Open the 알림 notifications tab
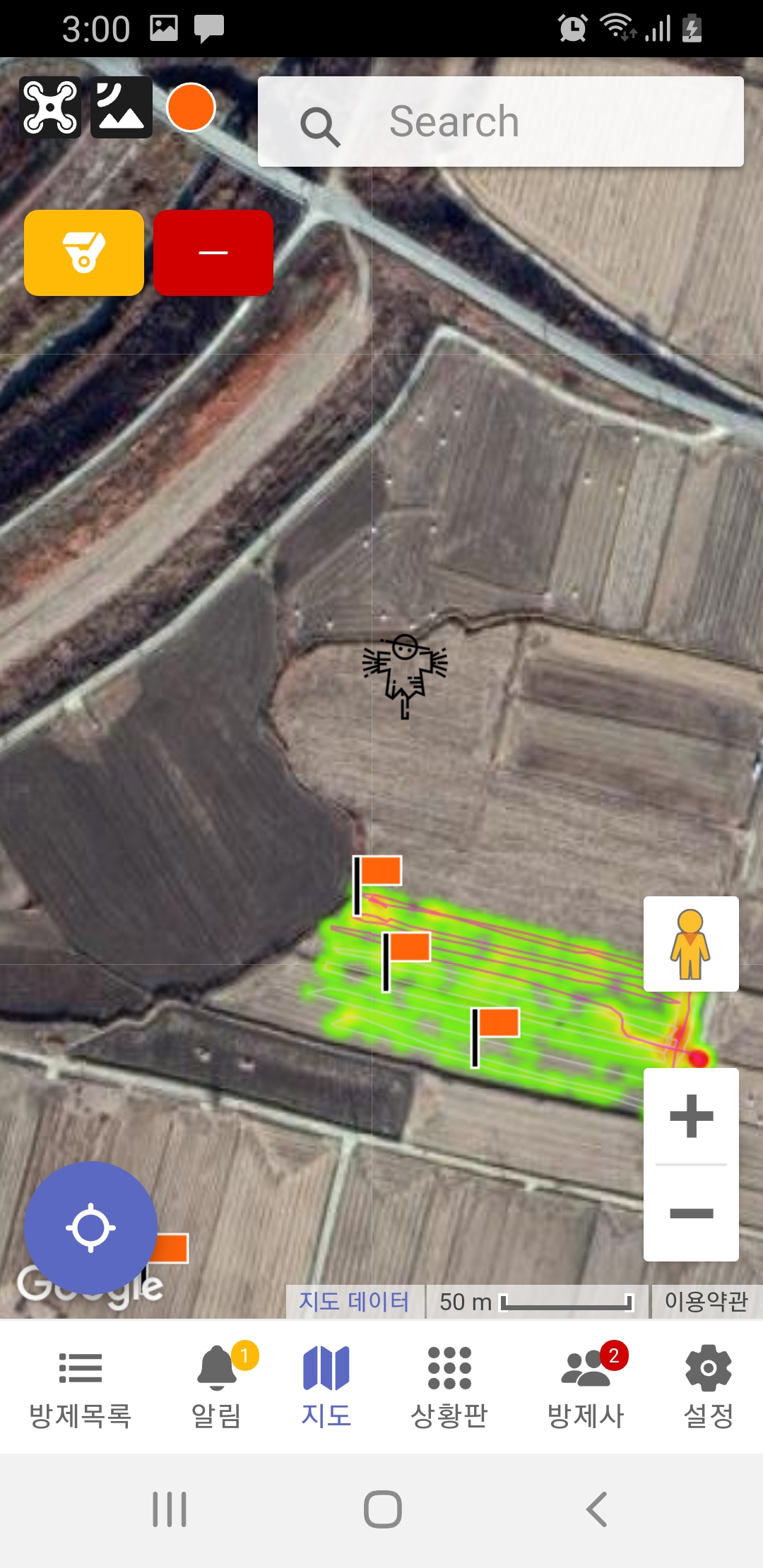The height and width of the screenshot is (1568, 763). point(217,1387)
